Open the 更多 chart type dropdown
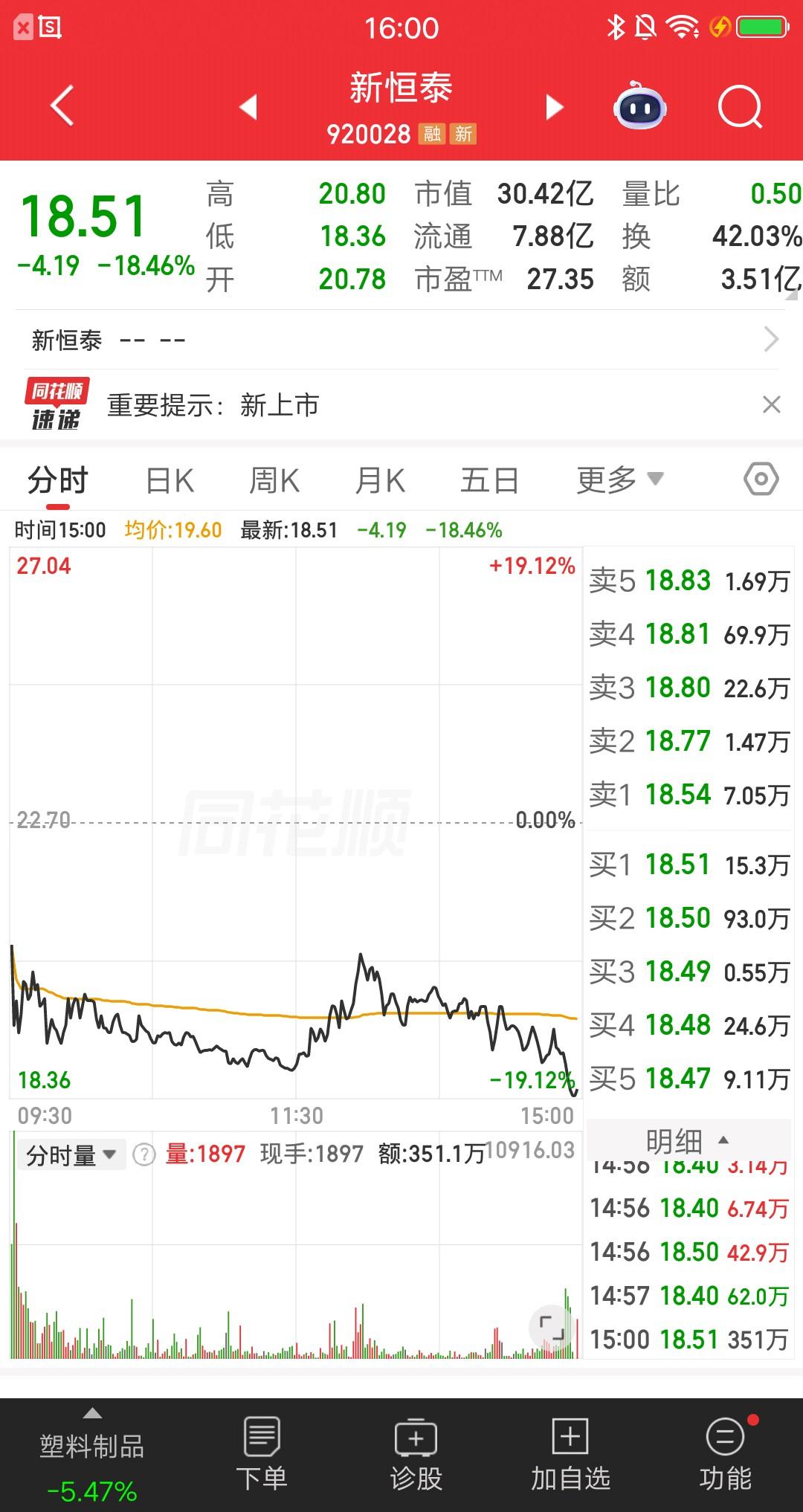Image resolution: width=803 pixels, height=1512 pixels. (620, 479)
